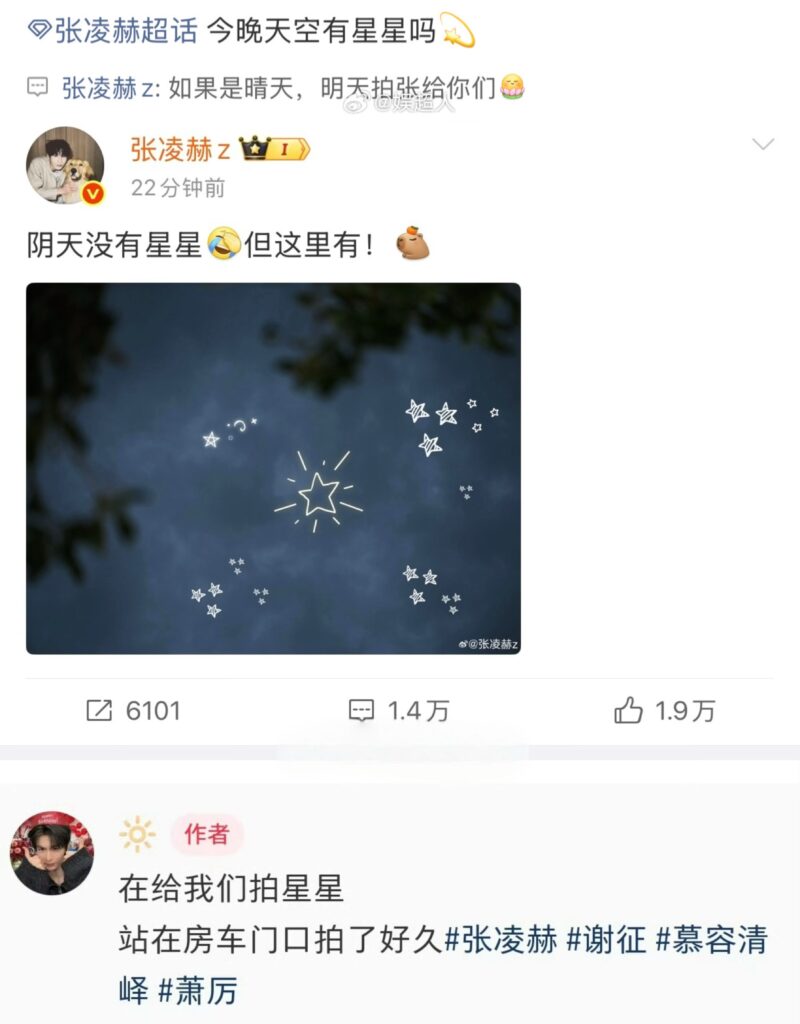Open 张凌赫z's profile avatar
The width and height of the screenshot is (800, 1024).
click(65, 166)
